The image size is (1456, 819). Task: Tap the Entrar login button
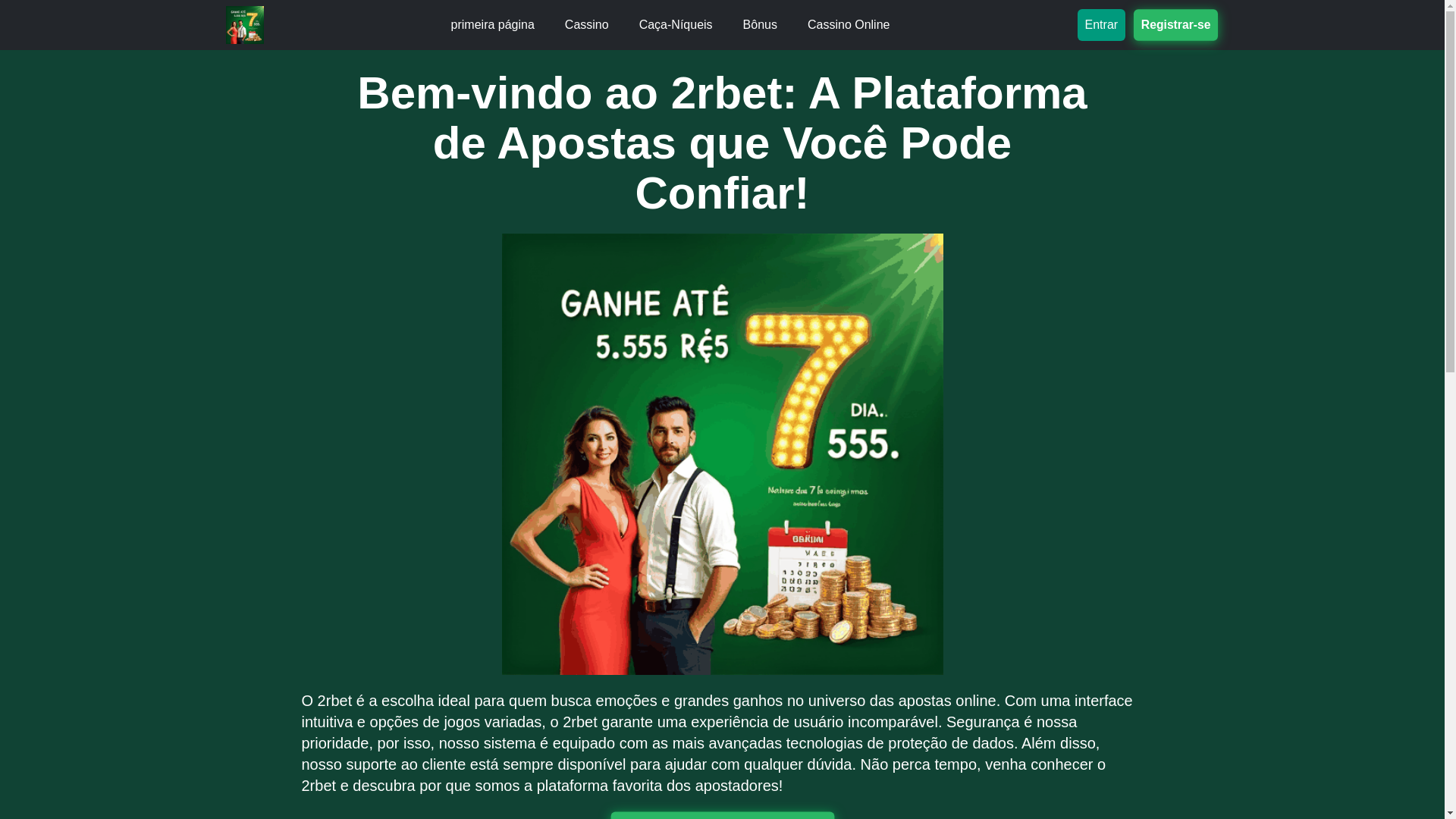click(x=1100, y=25)
